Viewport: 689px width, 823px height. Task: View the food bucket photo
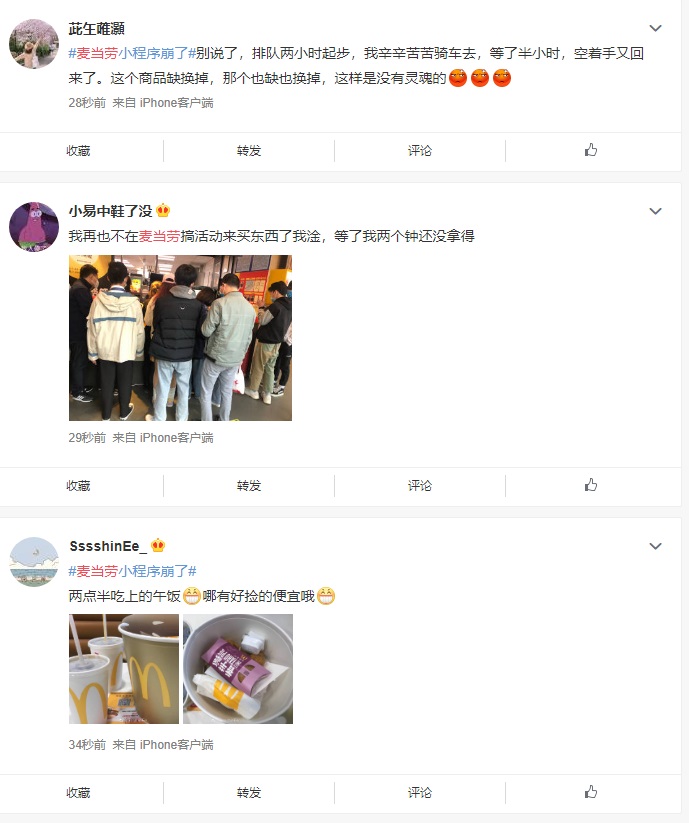(x=238, y=669)
